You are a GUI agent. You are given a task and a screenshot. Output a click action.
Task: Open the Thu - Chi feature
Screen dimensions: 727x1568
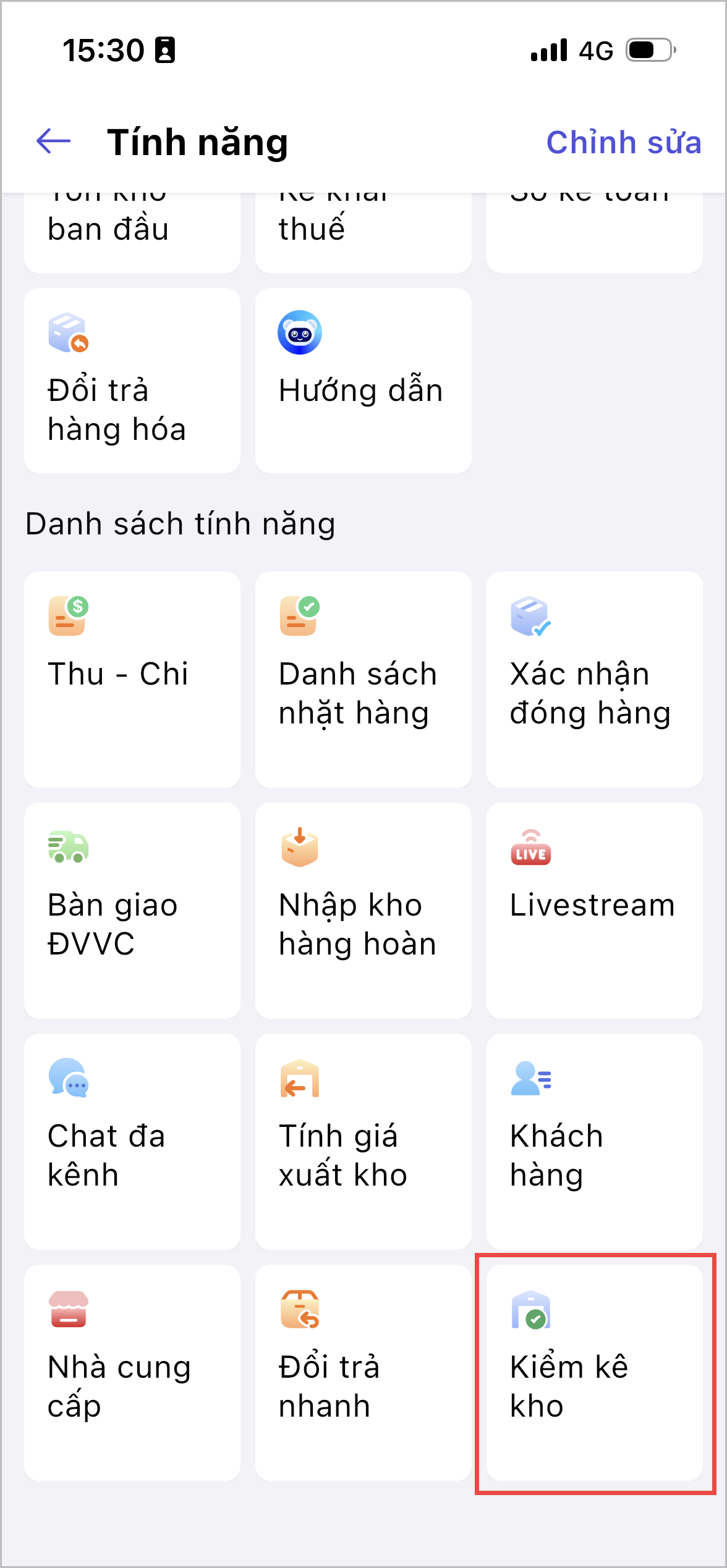pos(132,678)
